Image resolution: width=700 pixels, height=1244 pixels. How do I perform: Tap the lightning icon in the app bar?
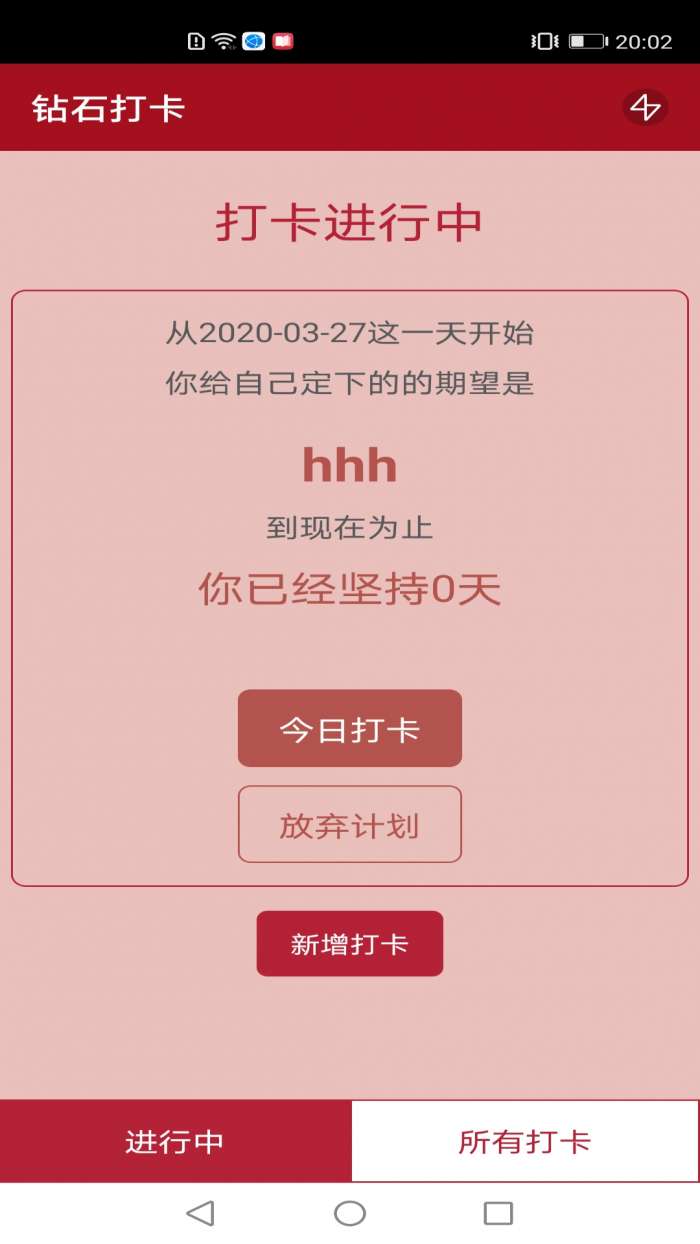(645, 107)
